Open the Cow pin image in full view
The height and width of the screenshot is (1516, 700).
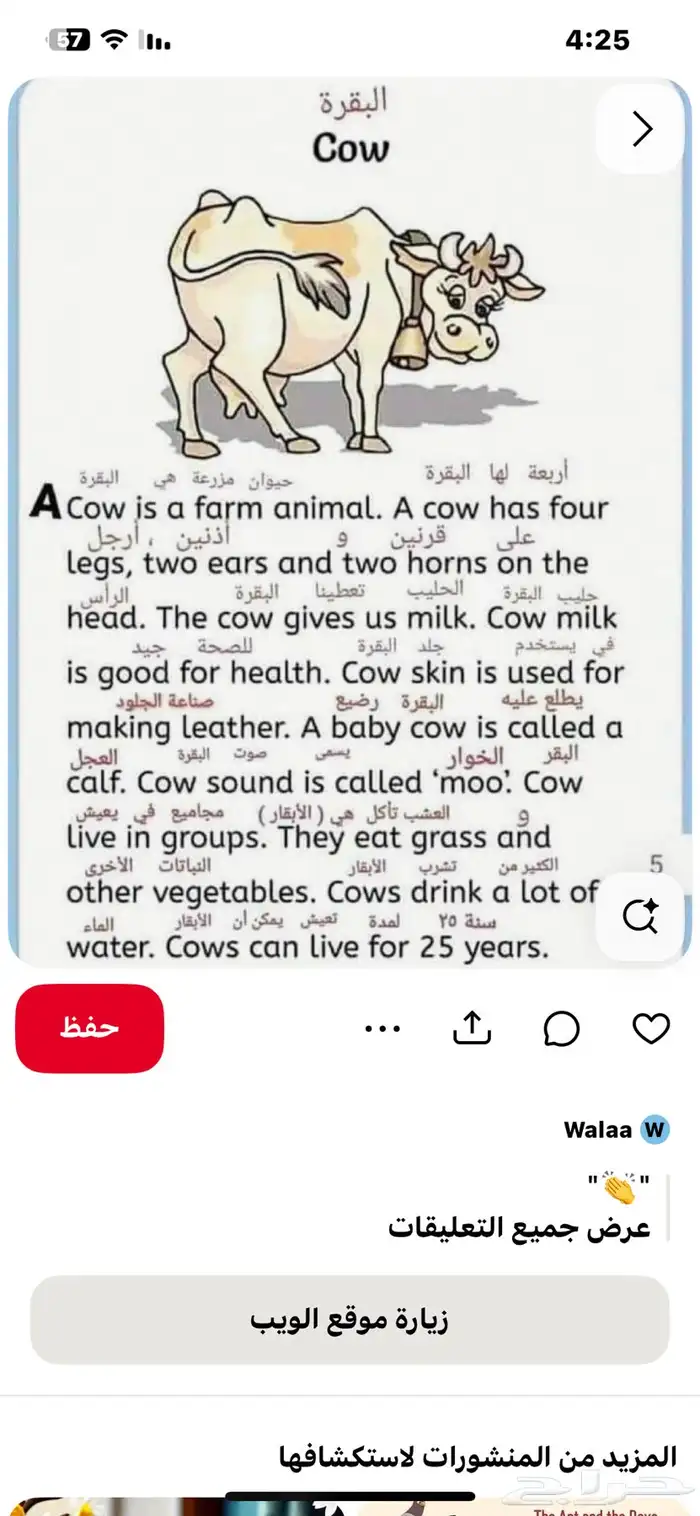pyautogui.click(x=350, y=520)
